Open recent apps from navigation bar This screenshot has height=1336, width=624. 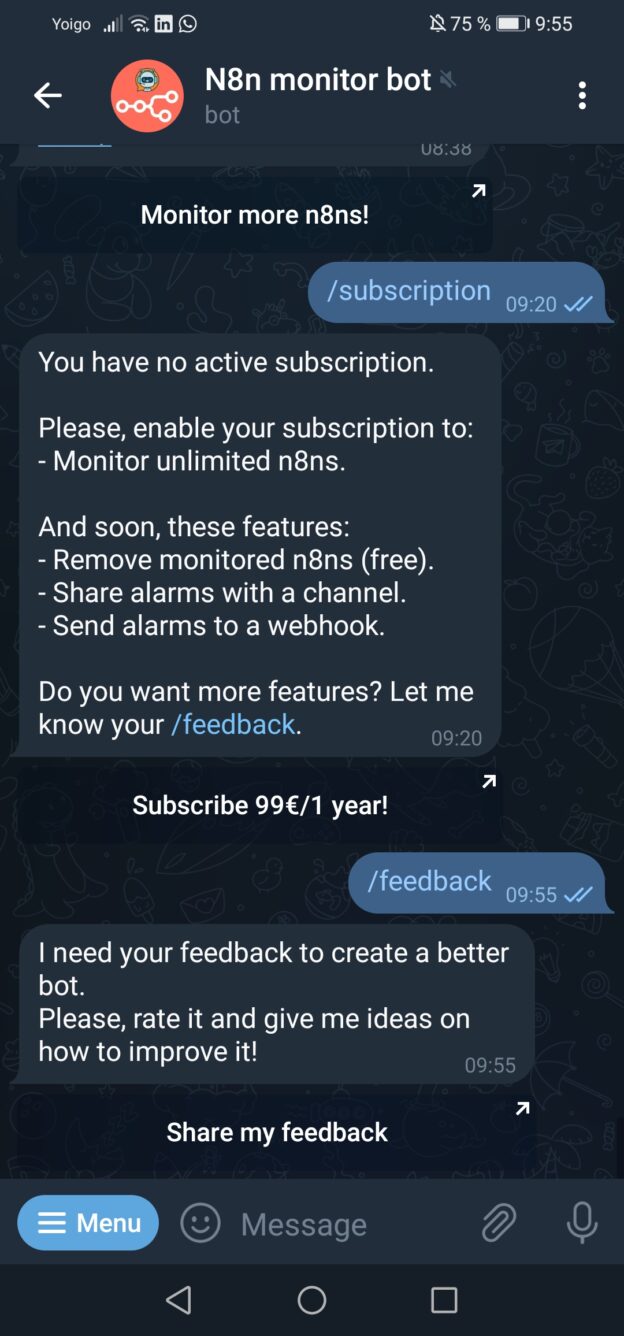pos(444,1300)
